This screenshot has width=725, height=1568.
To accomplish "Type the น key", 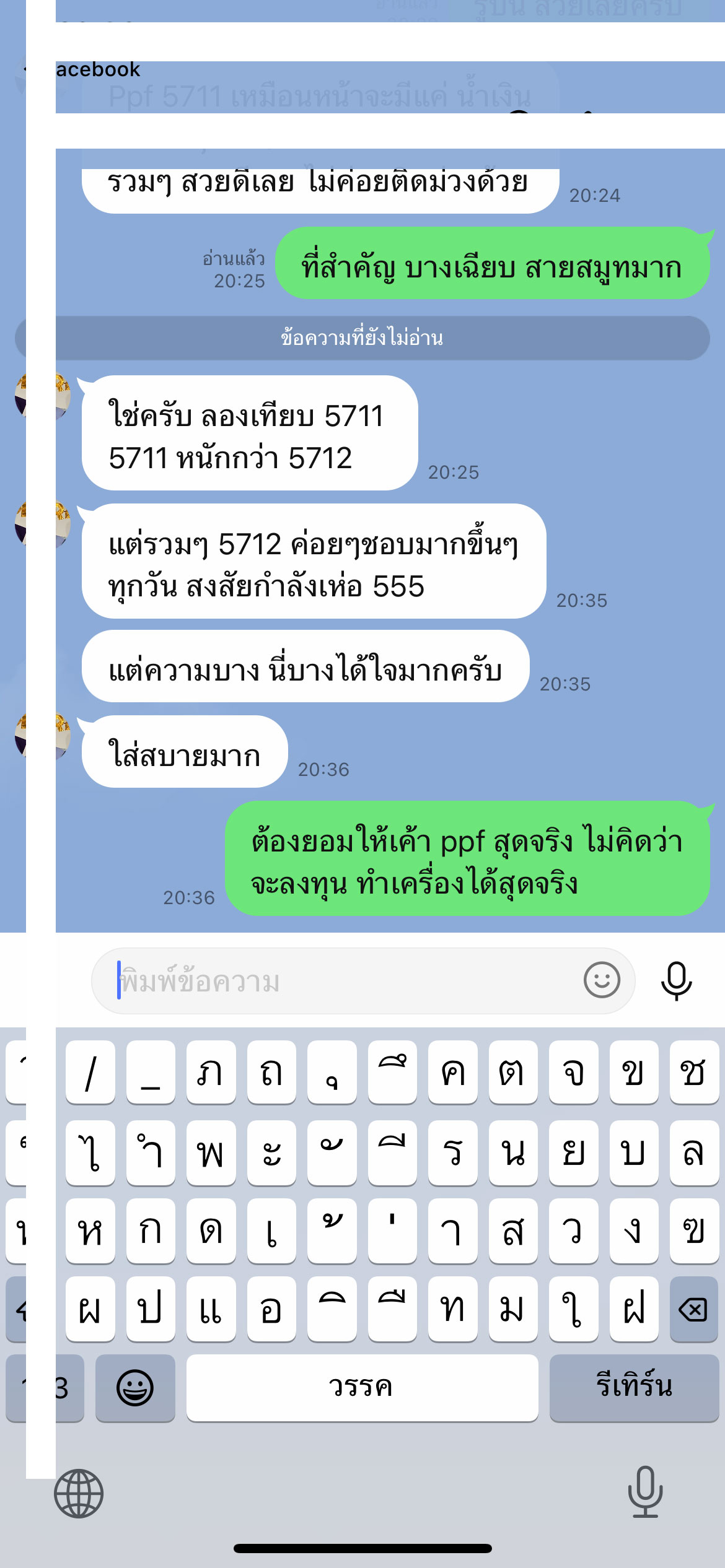I will [513, 1152].
